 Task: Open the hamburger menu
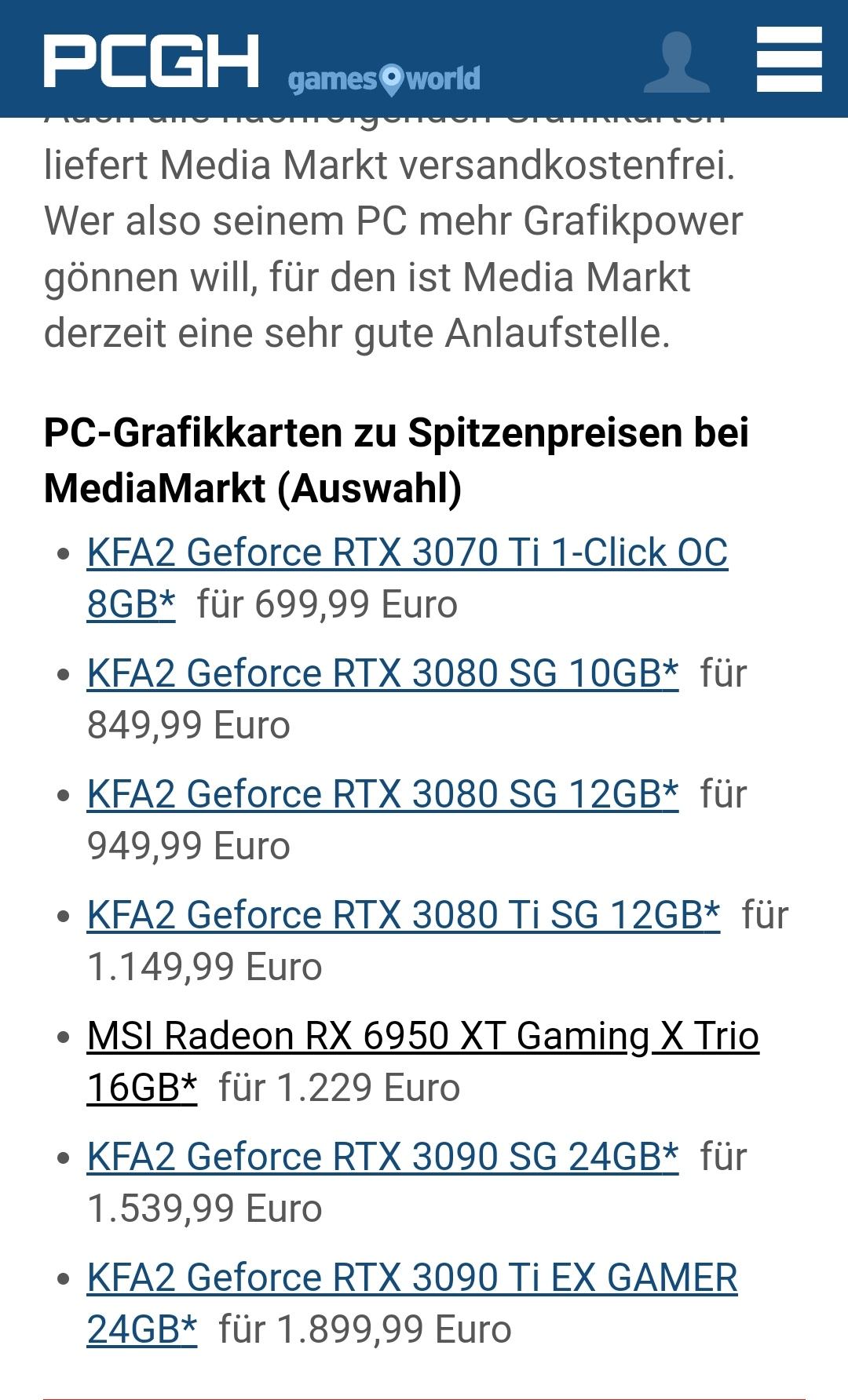pyautogui.click(x=788, y=60)
